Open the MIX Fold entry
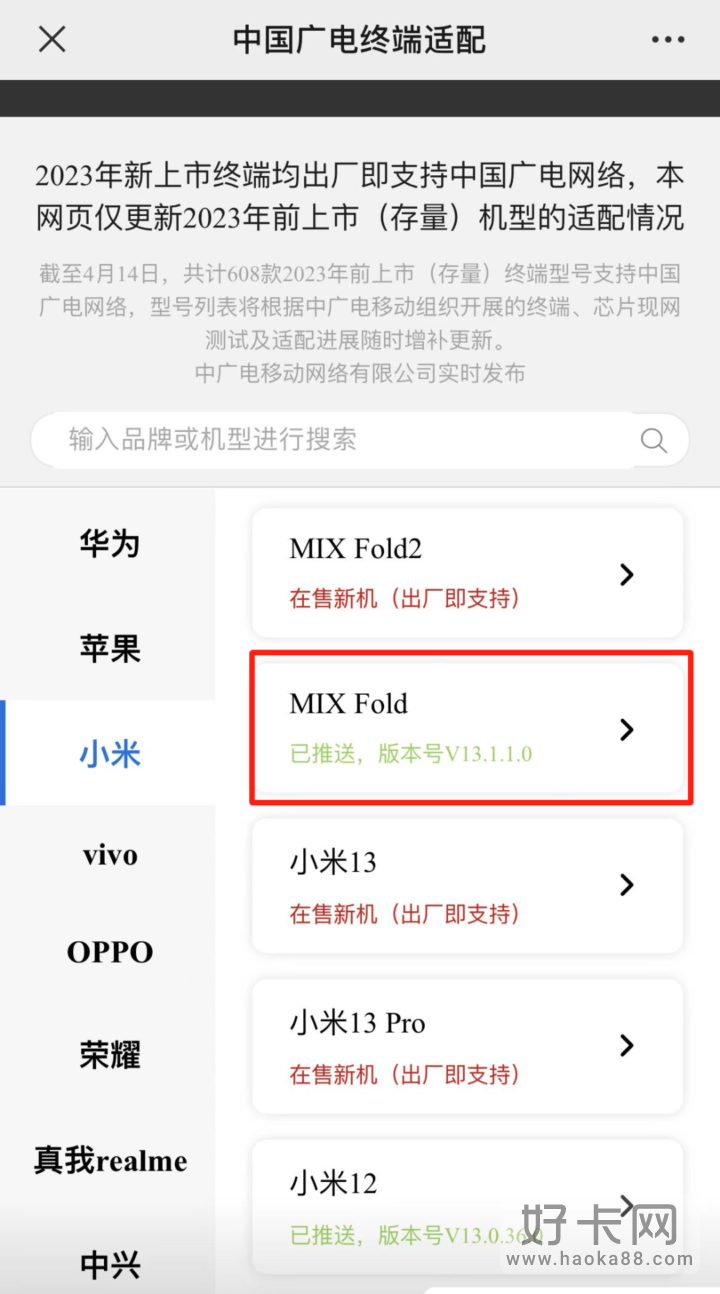The height and width of the screenshot is (1294, 720). pos(467,728)
